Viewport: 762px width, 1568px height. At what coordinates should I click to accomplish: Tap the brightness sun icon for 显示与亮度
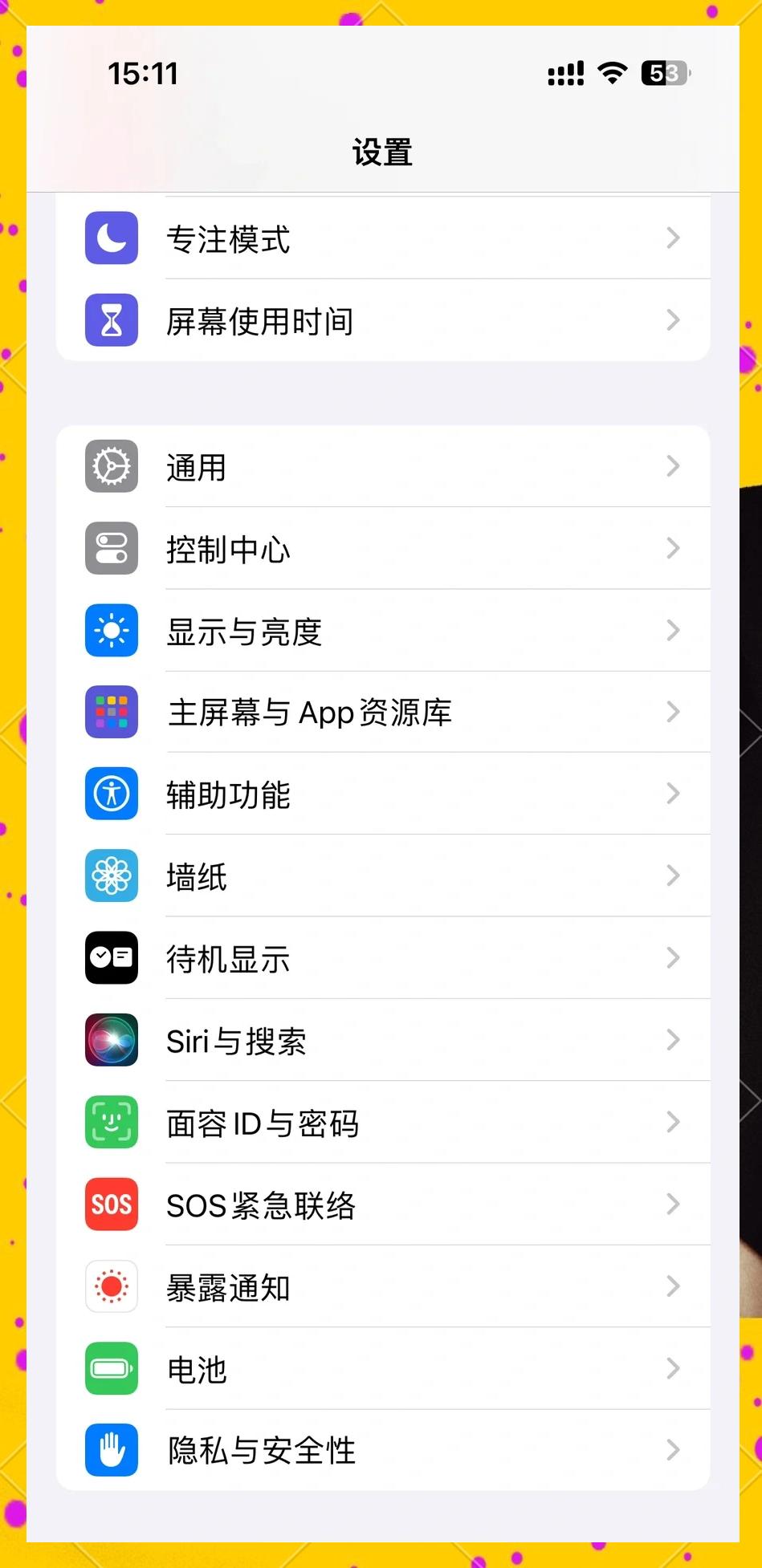[111, 630]
